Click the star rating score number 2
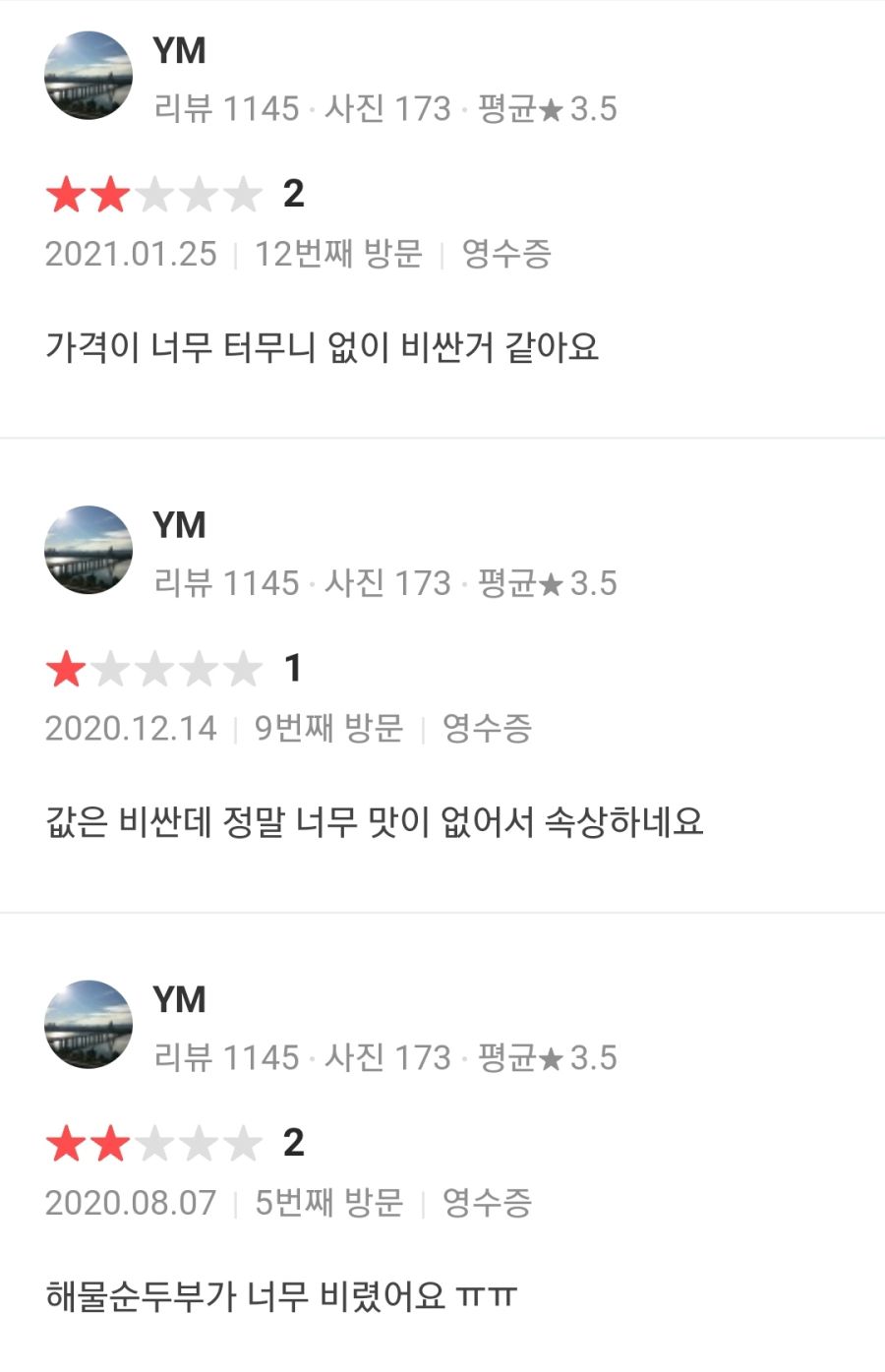 (293, 193)
